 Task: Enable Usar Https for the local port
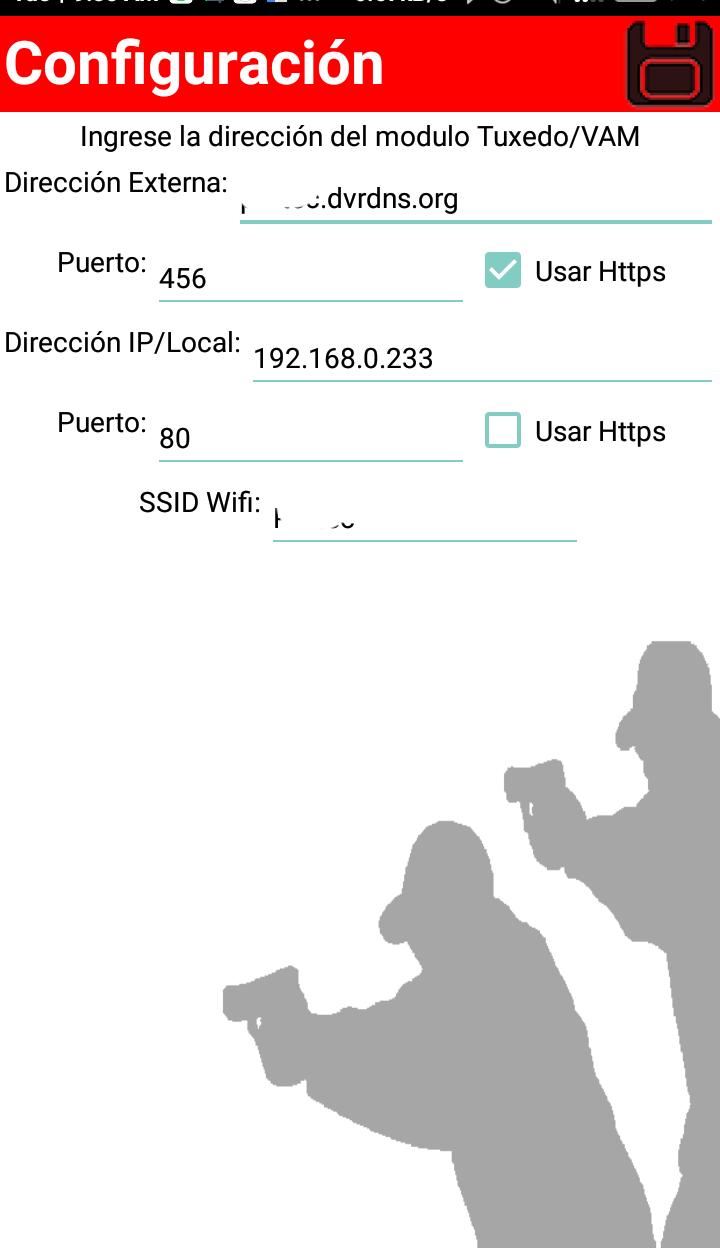coord(505,431)
